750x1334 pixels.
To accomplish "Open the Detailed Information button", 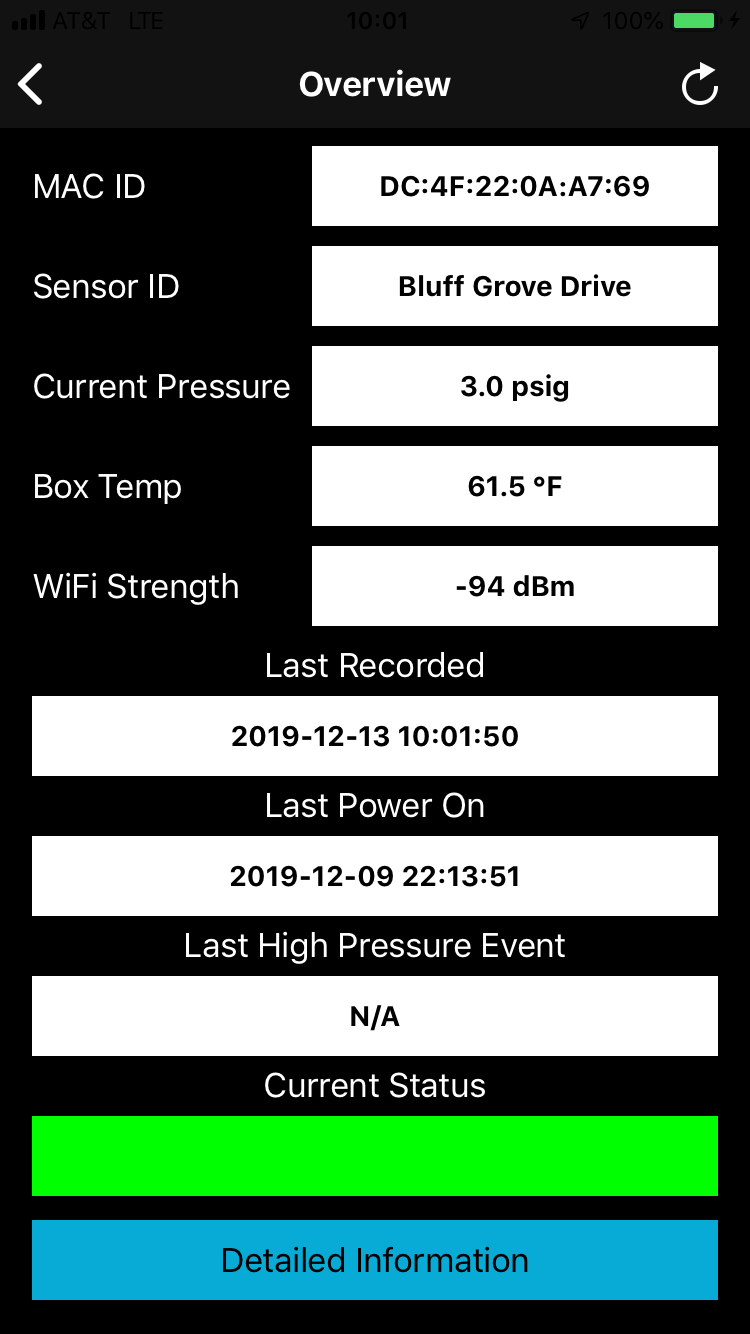I will click(375, 1260).
